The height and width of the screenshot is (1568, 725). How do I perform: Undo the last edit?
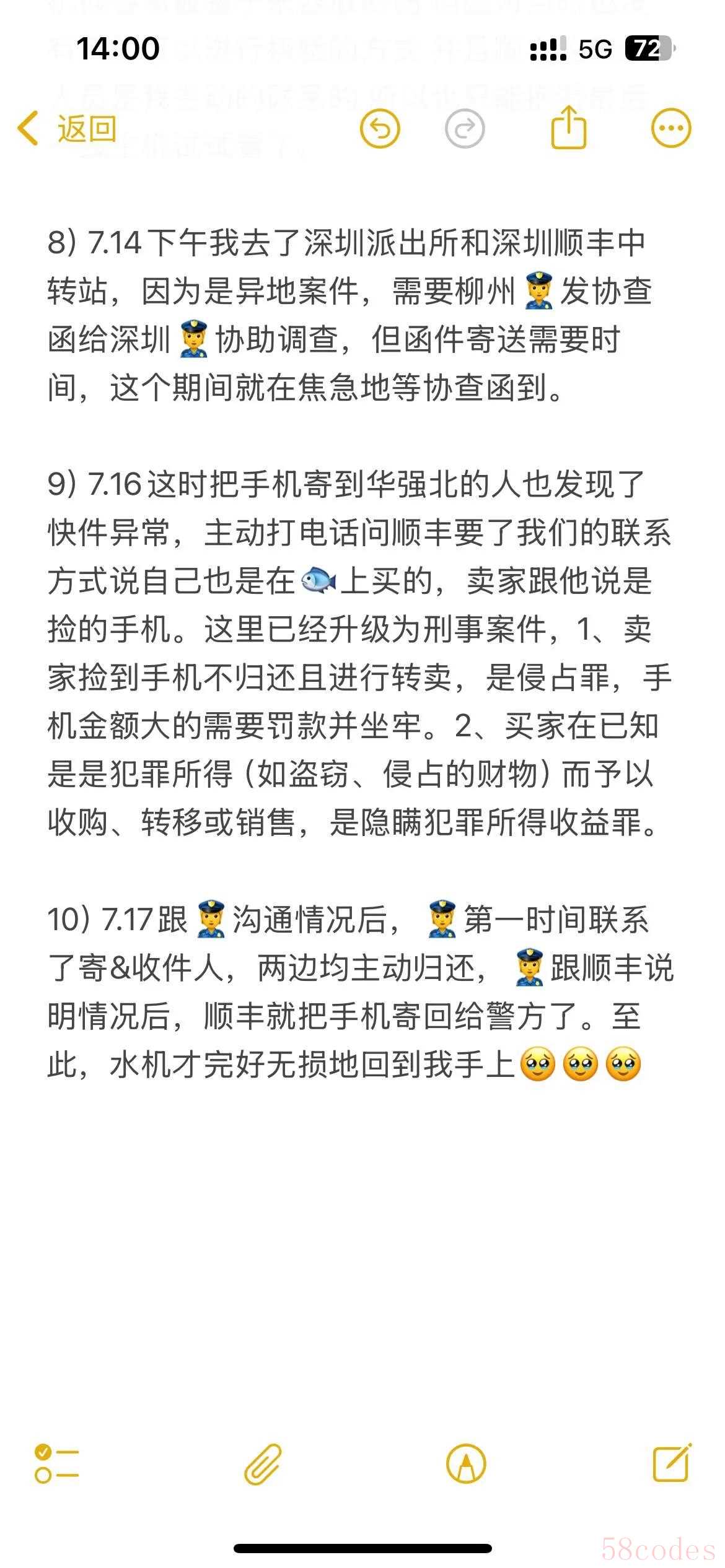tap(380, 129)
